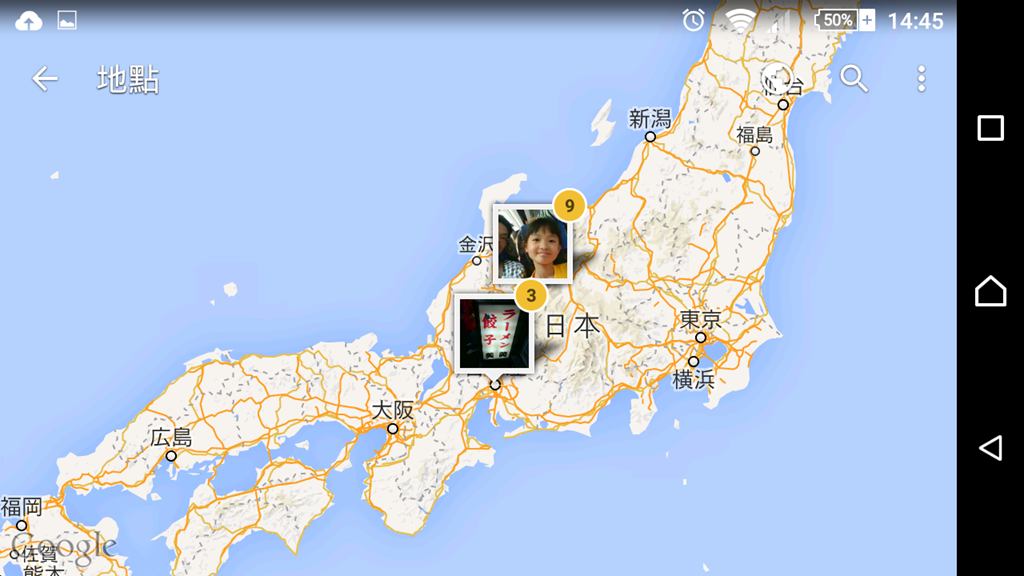The width and height of the screenshot is (1024, 576).
Task: Open the photo cluster marked 3
Action: 494,333
